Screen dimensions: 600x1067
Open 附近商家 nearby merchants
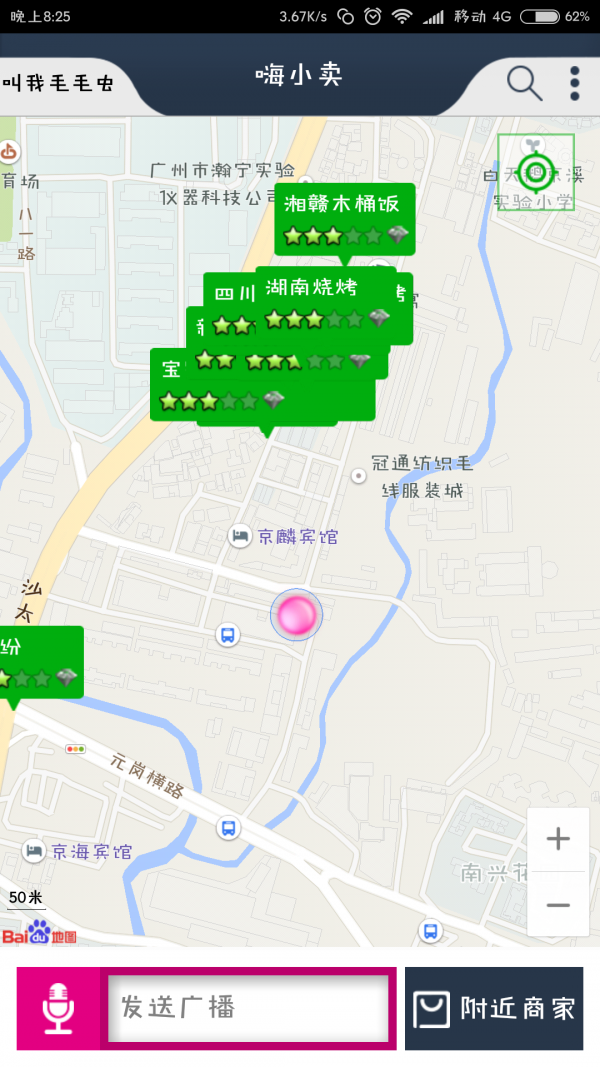tap(494, 1008)
